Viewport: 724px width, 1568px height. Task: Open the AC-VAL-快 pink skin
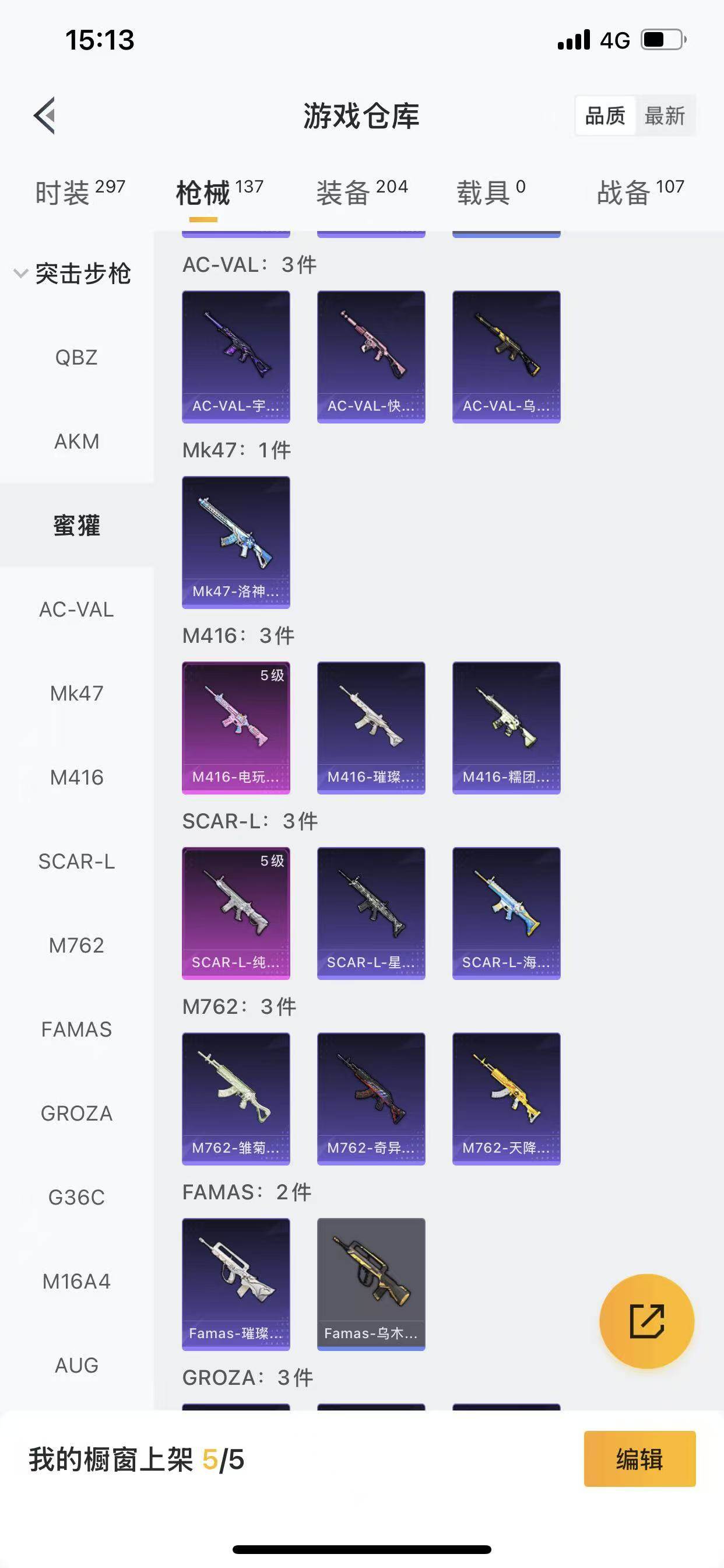371,356
